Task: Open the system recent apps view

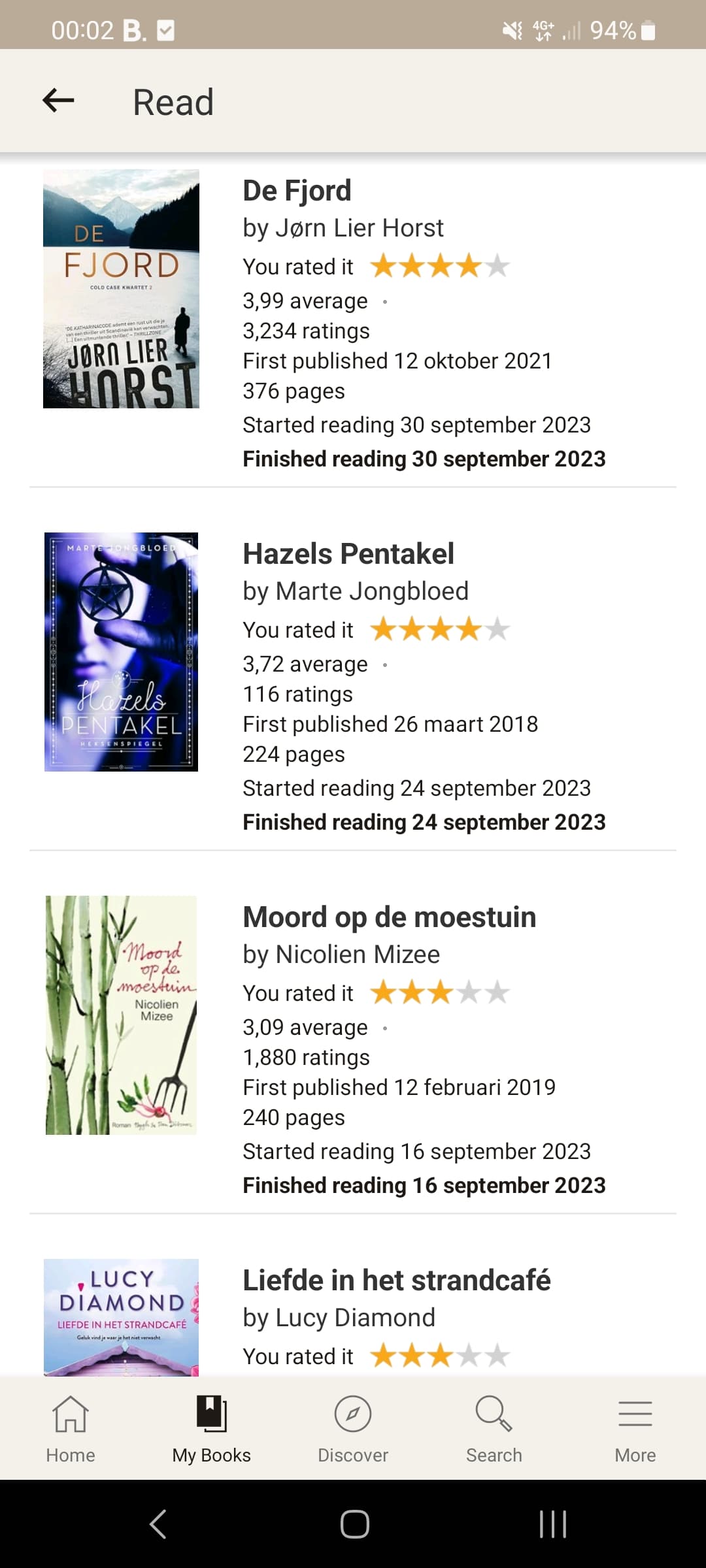Action: coord(553,1524)
